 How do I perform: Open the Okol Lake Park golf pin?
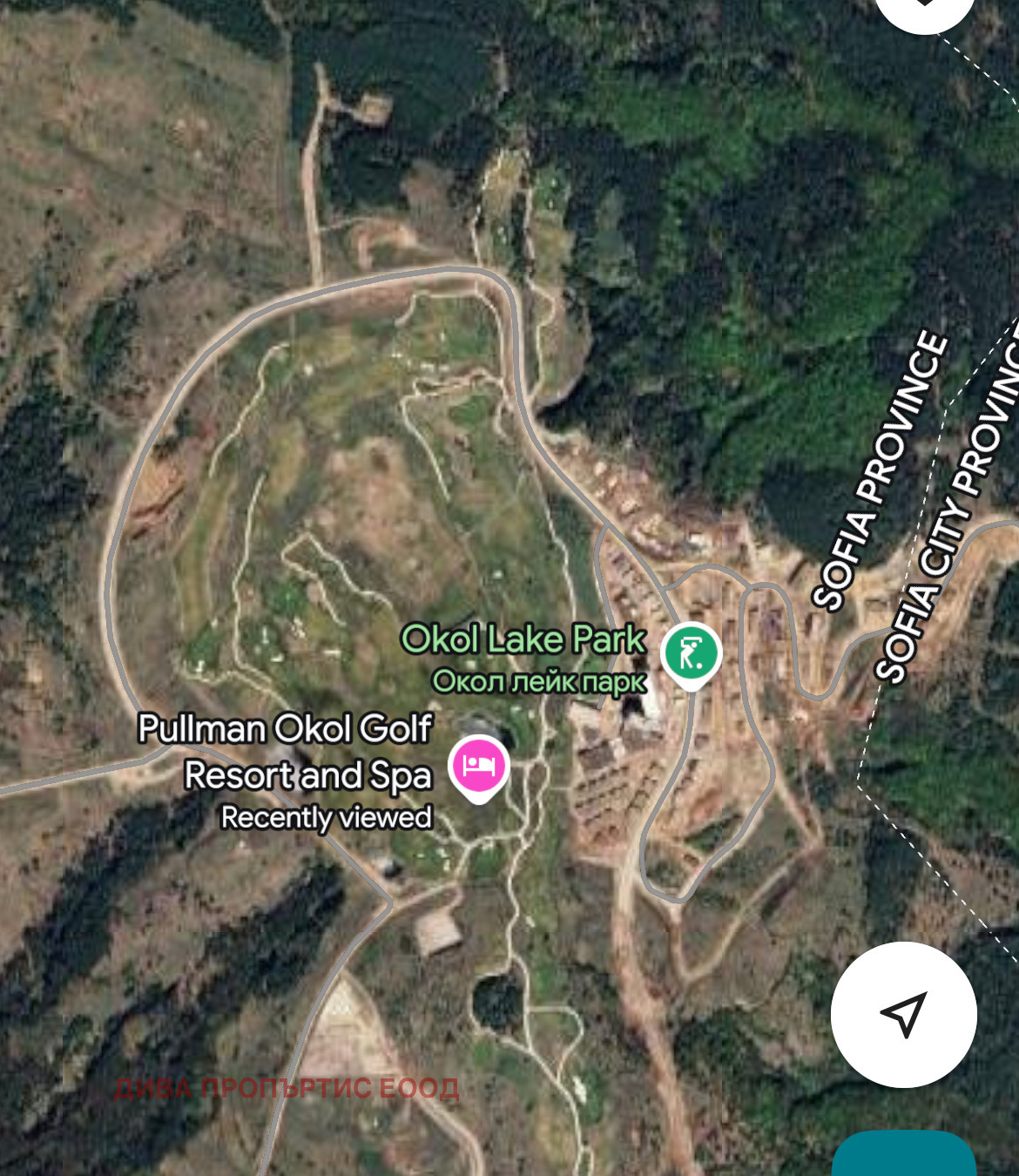click(x=691, y=653)
